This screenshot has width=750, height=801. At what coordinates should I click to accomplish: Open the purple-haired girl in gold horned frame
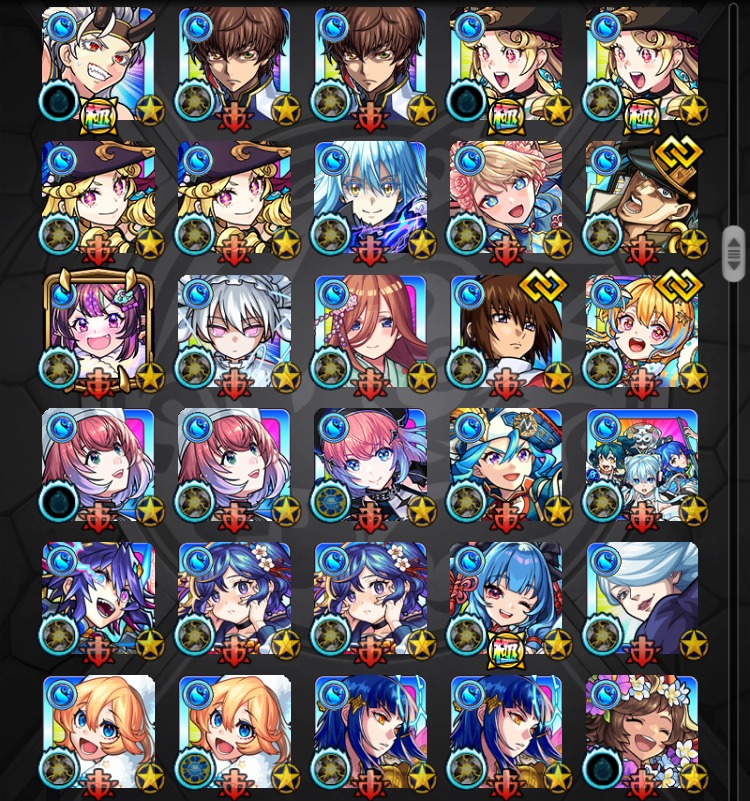tap(98, 332)
